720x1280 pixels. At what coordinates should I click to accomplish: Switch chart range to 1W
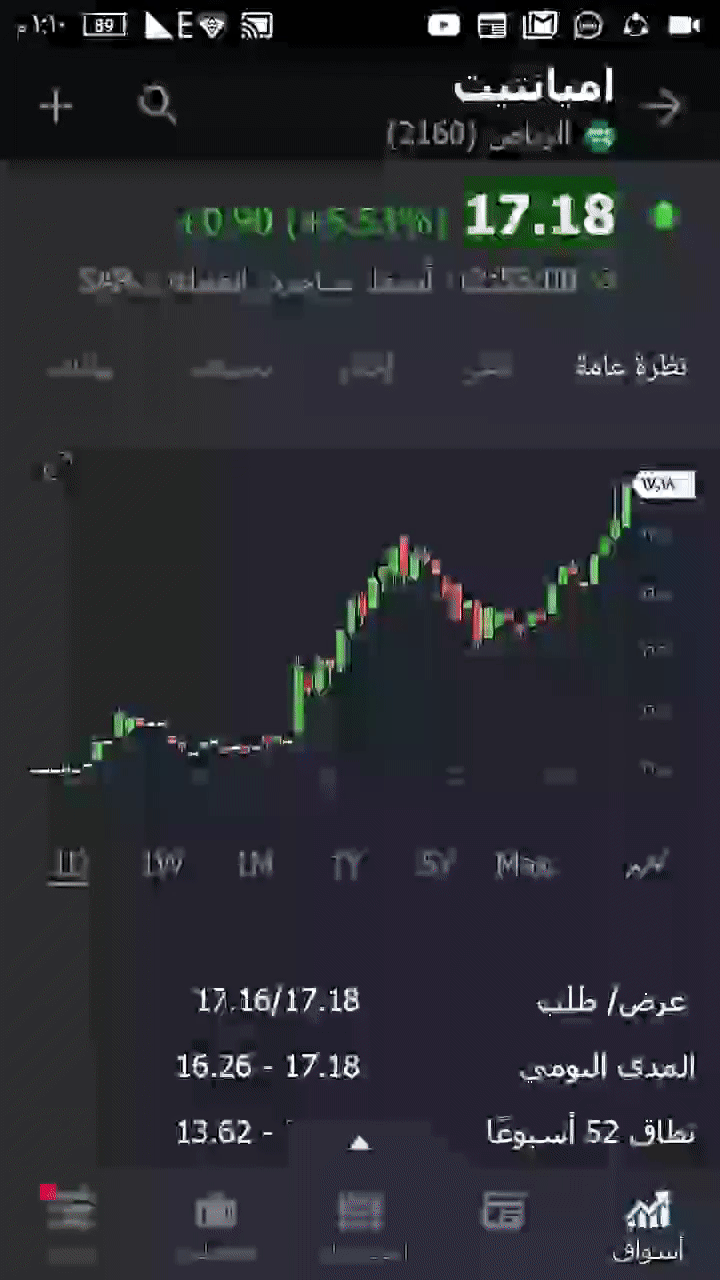(x=163, y=864)
